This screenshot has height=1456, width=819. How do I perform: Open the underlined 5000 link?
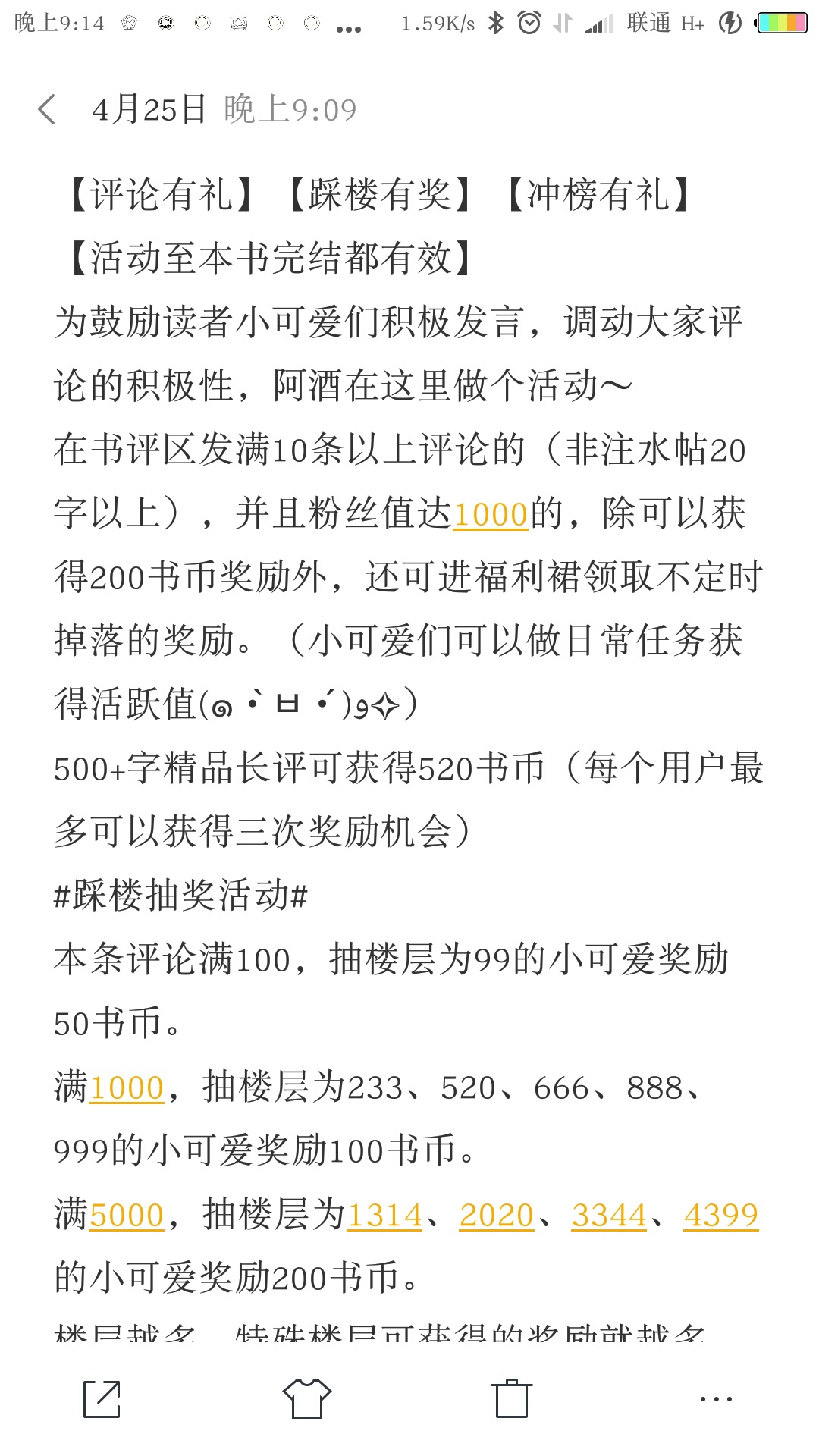(x=127, y=1216)
